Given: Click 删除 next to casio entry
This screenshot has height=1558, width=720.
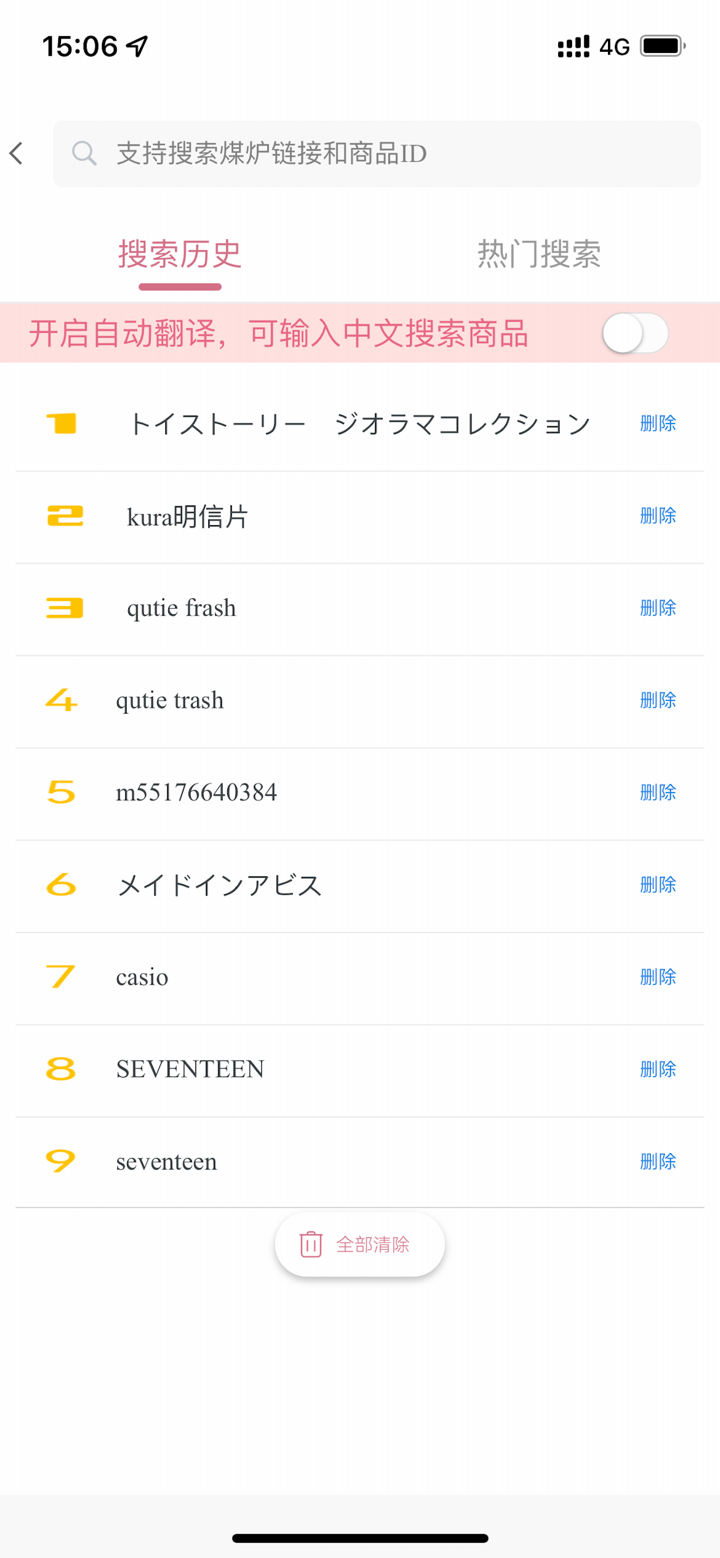Looking at the screenshot, I should pyautogui.click(x=657, y=977).
